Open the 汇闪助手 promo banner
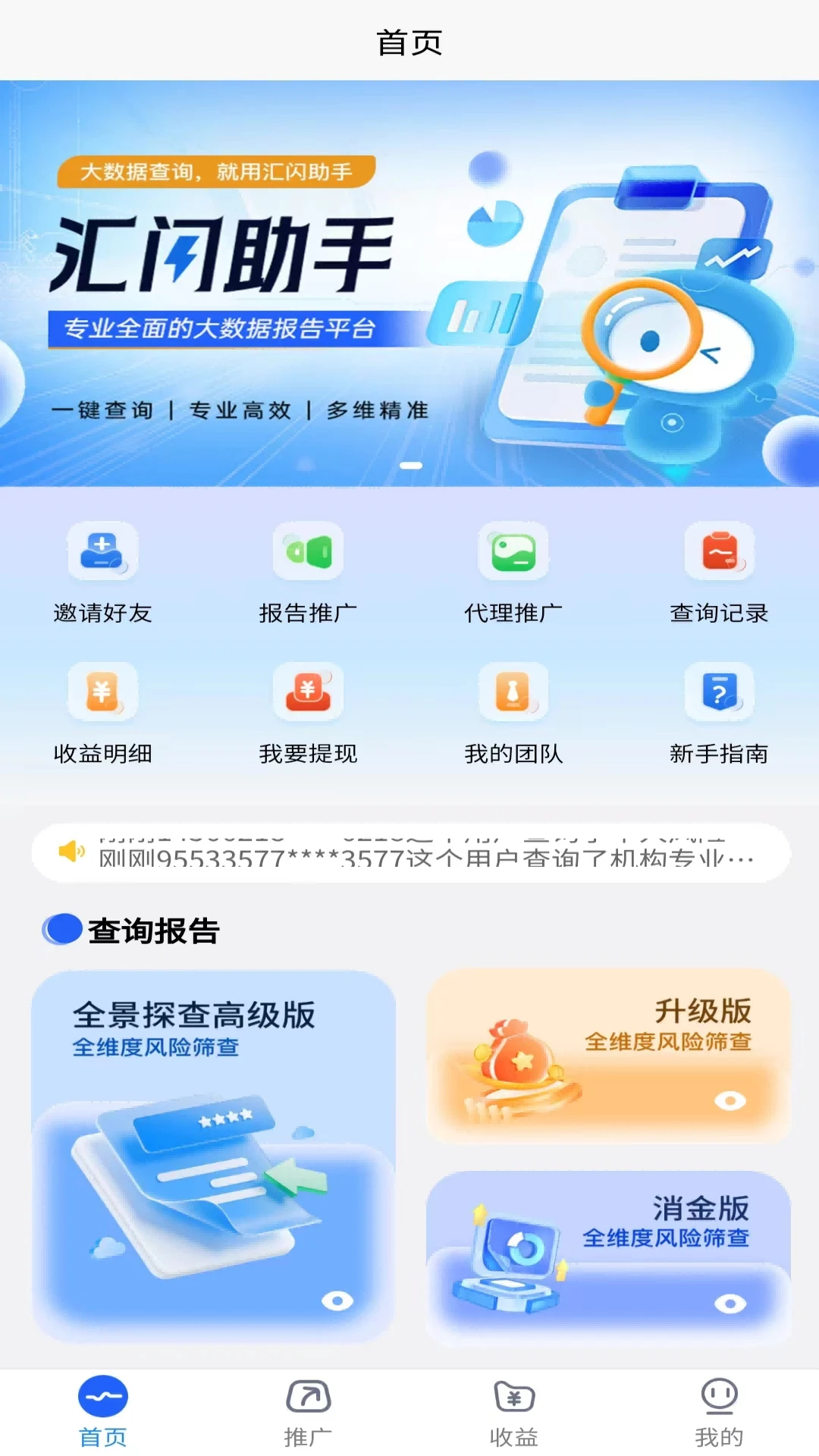 [x=409, y=284]
